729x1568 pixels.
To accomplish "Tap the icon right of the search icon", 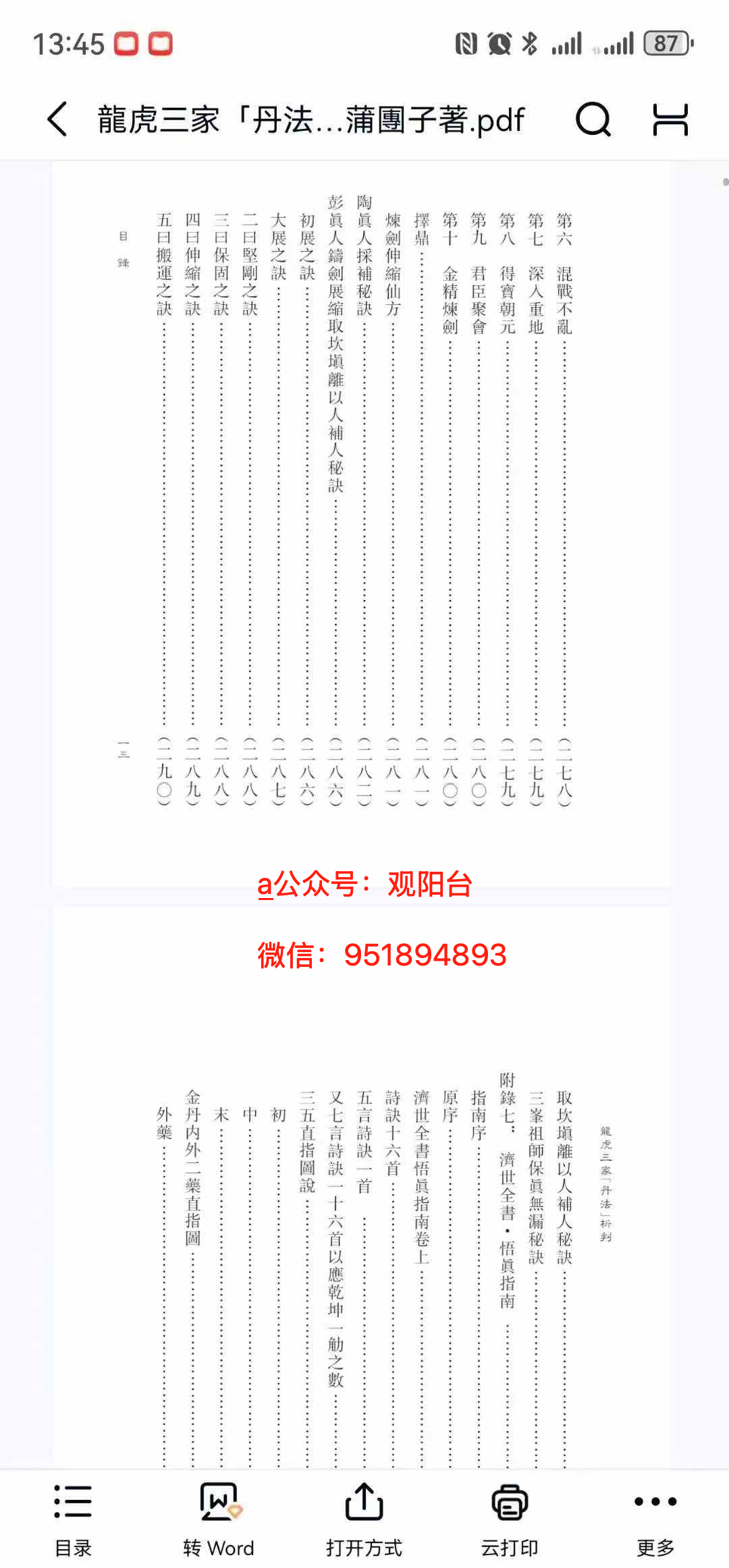I will [670, 119].
